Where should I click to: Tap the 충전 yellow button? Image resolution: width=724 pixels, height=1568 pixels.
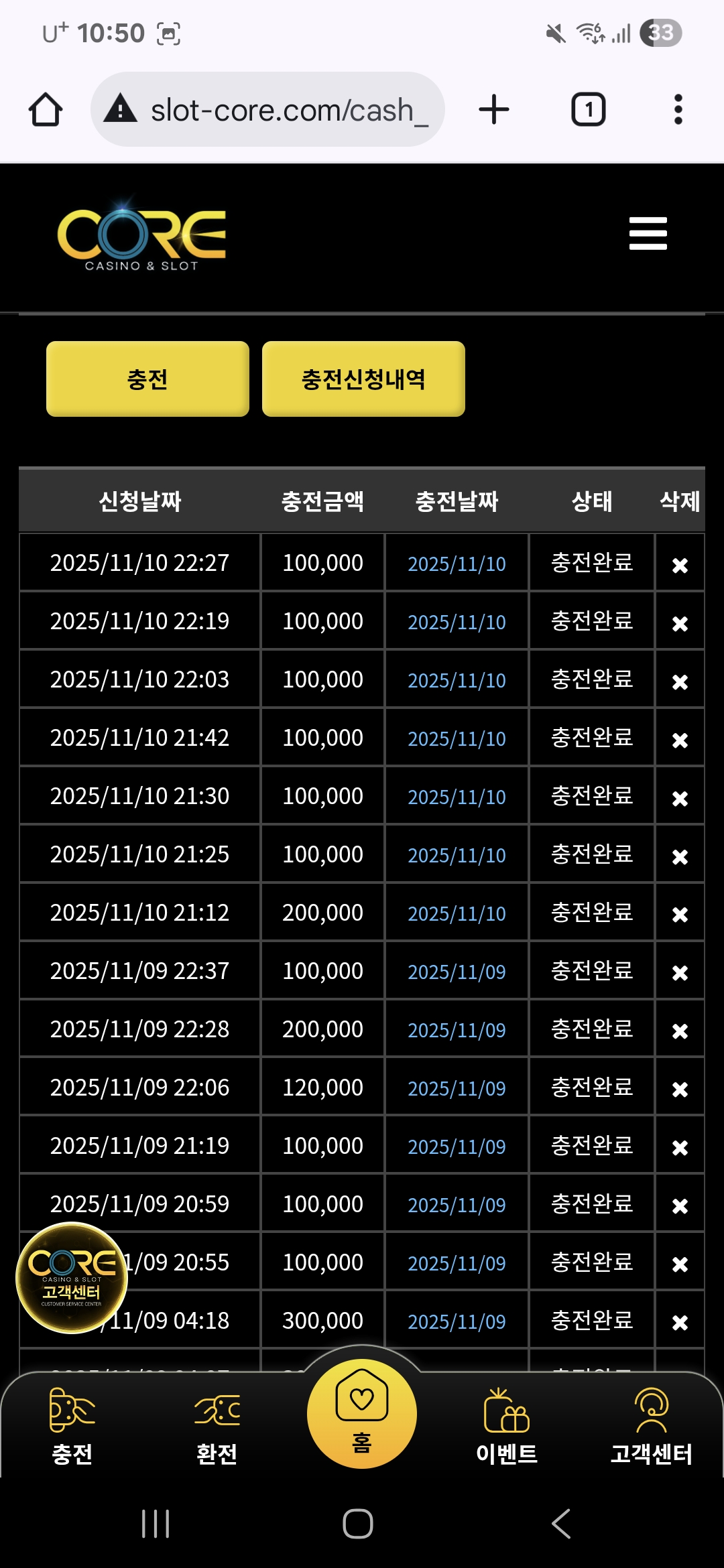tap(147, 379)
